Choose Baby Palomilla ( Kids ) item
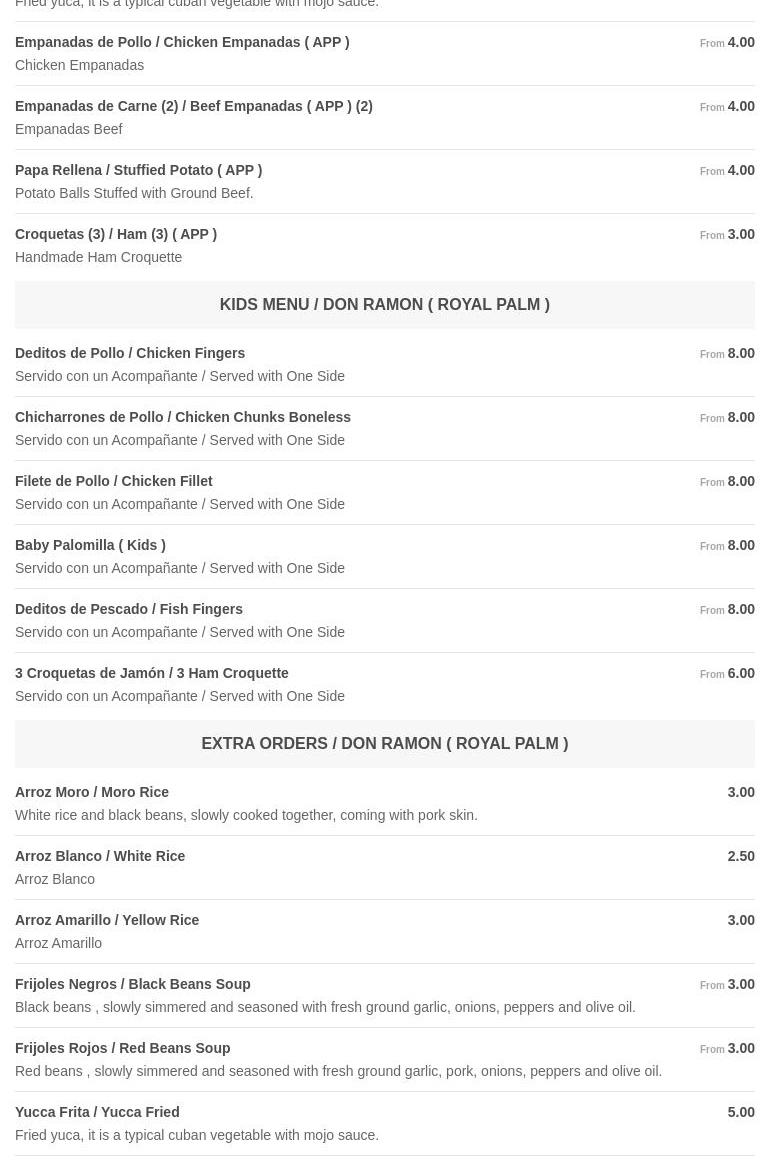770x1164 pixels. click(x=90, y=546)
